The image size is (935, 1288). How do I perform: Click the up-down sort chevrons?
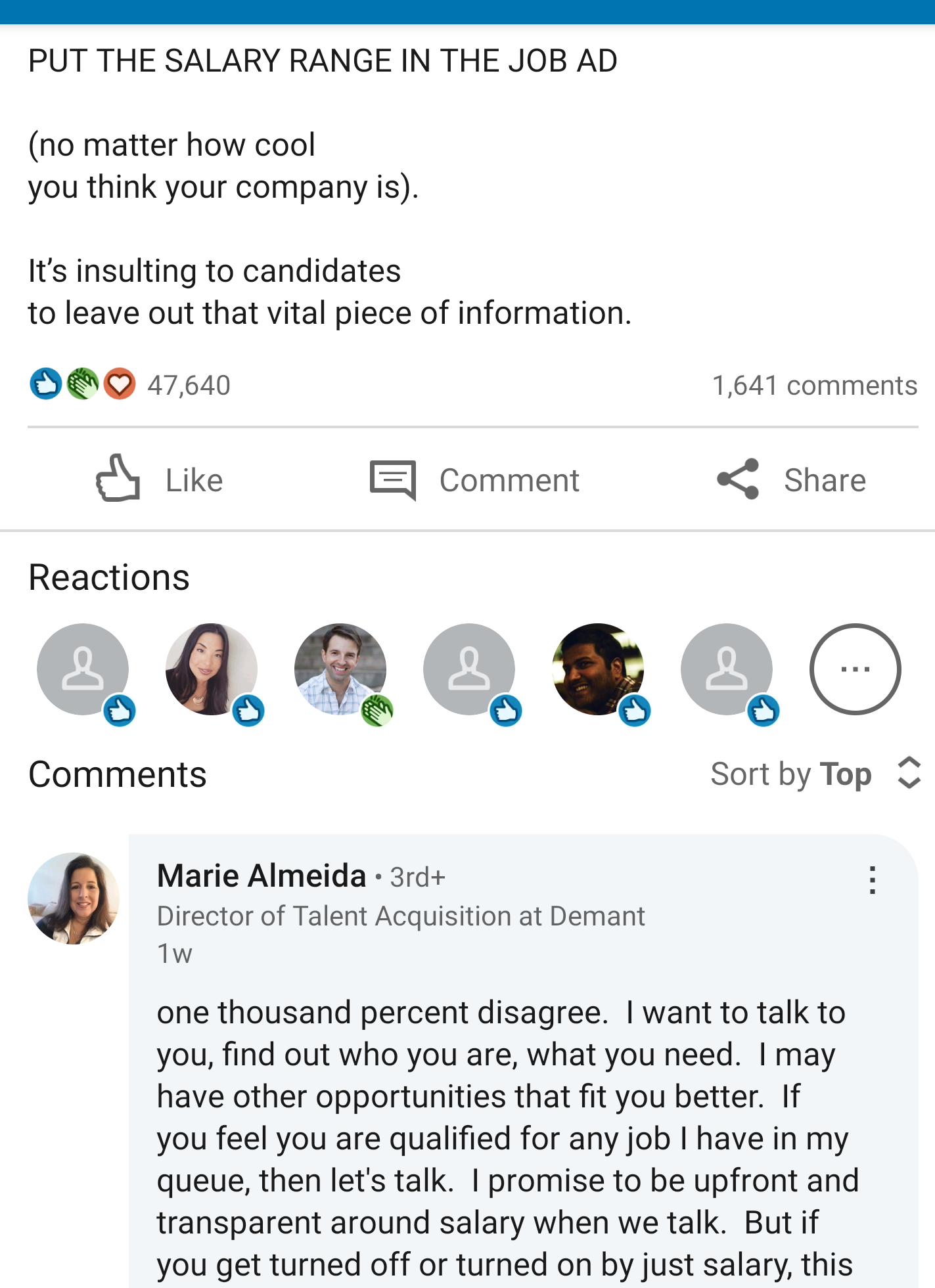click(907, 774)
